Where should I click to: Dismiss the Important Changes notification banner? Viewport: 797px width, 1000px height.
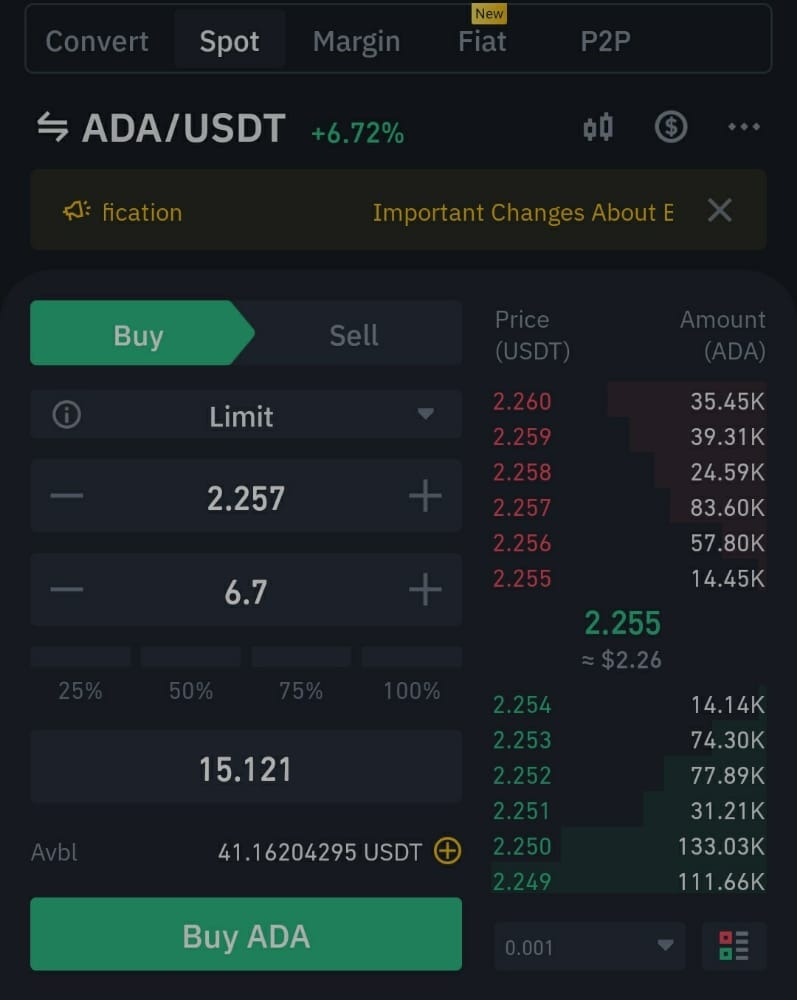(x=719, y=210)
